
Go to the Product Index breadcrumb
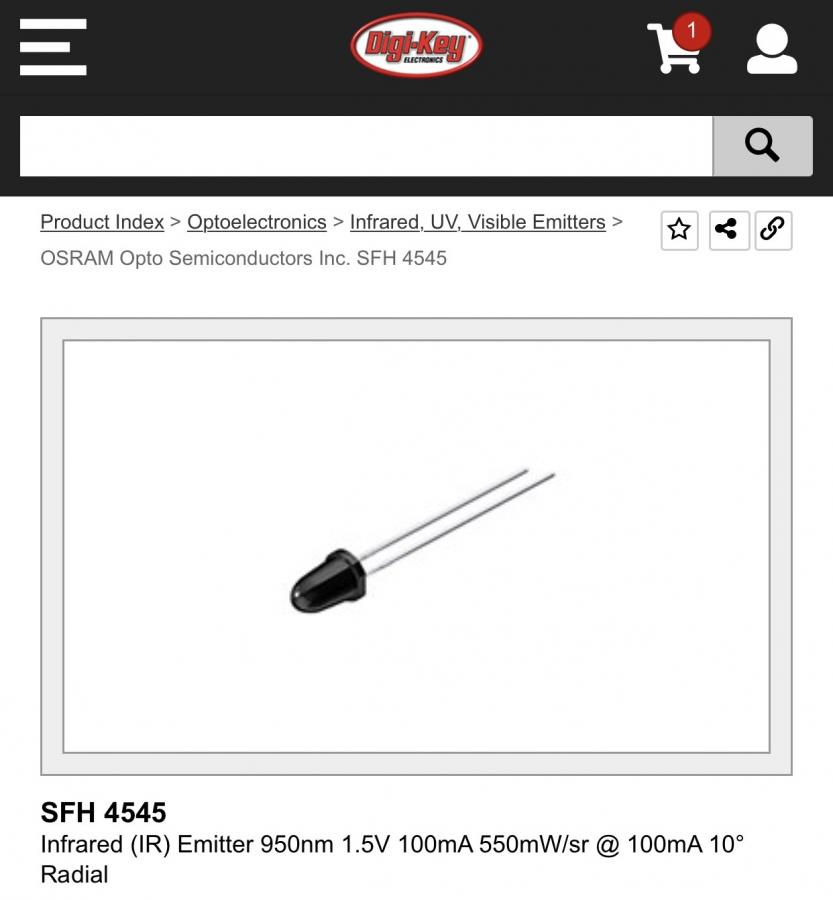102,222
